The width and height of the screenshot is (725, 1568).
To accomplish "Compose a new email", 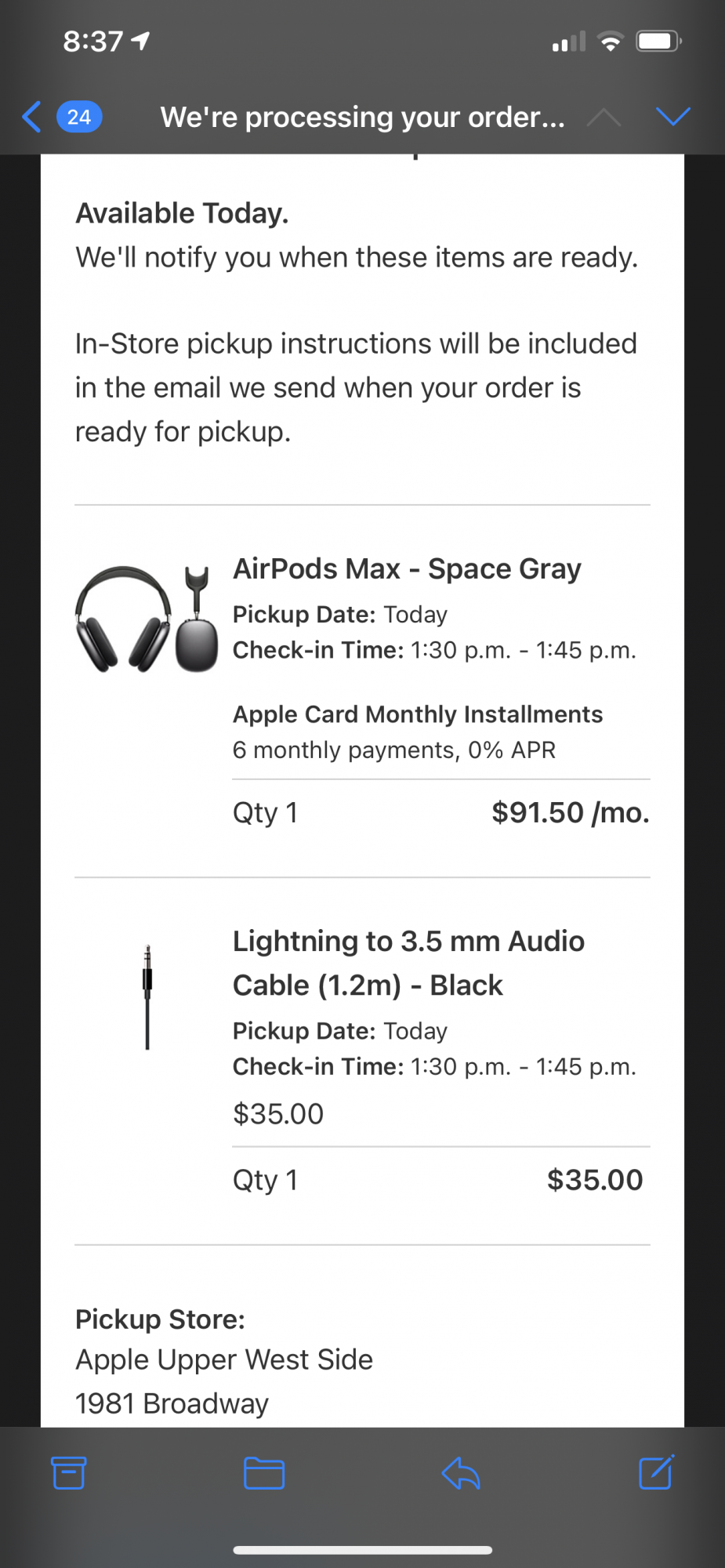I will pyautogui.click(x=656, y=1473).
